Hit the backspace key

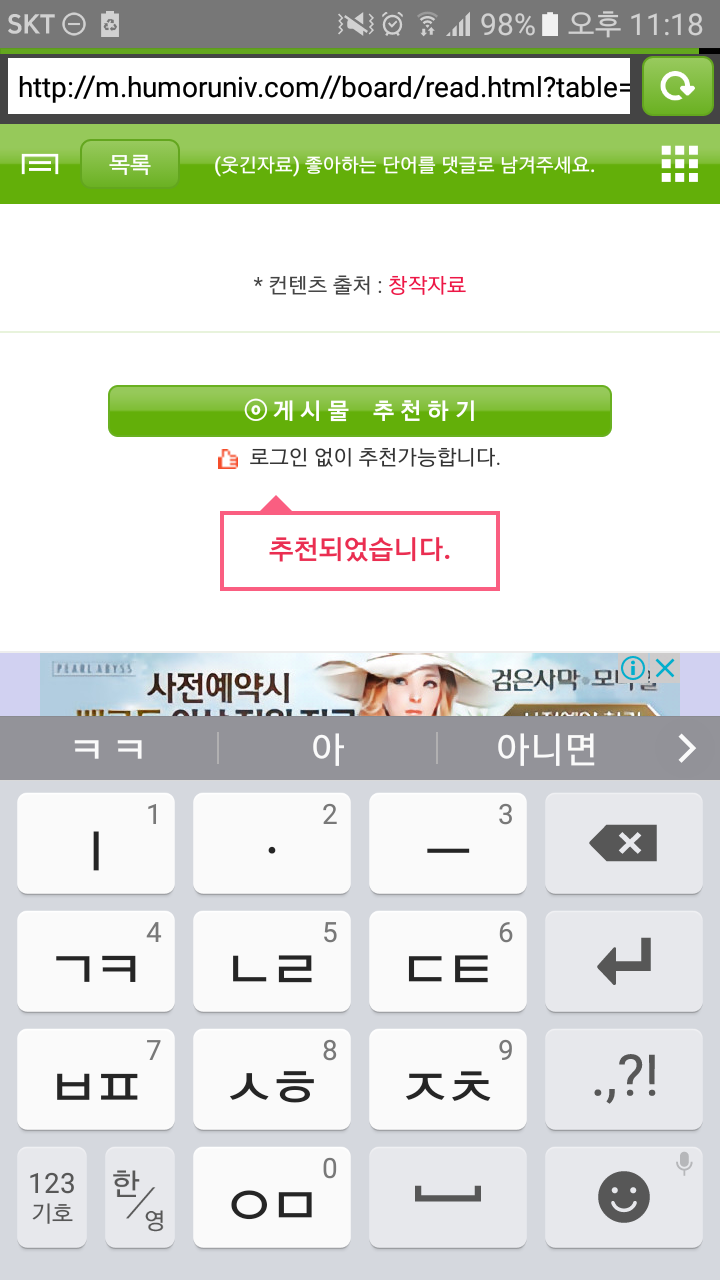(624, 843)
